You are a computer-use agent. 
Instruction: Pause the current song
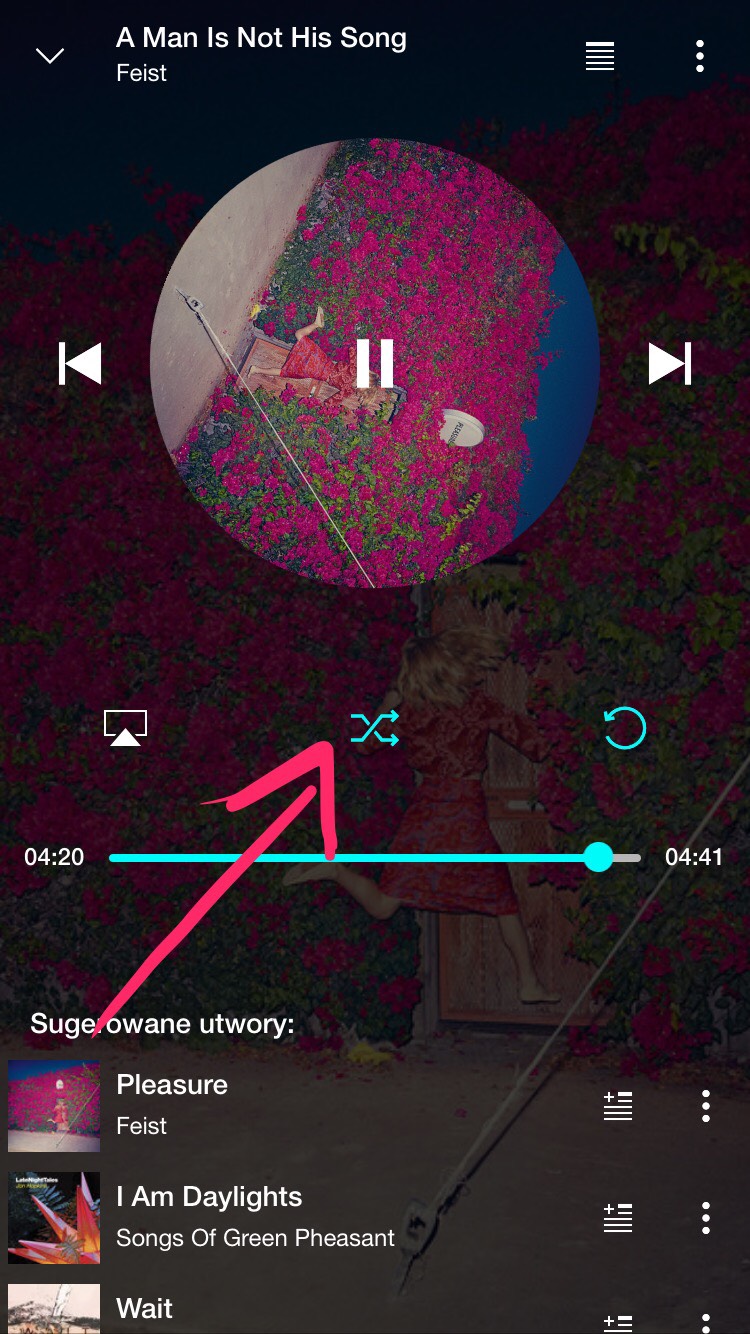tap(375, 363)
